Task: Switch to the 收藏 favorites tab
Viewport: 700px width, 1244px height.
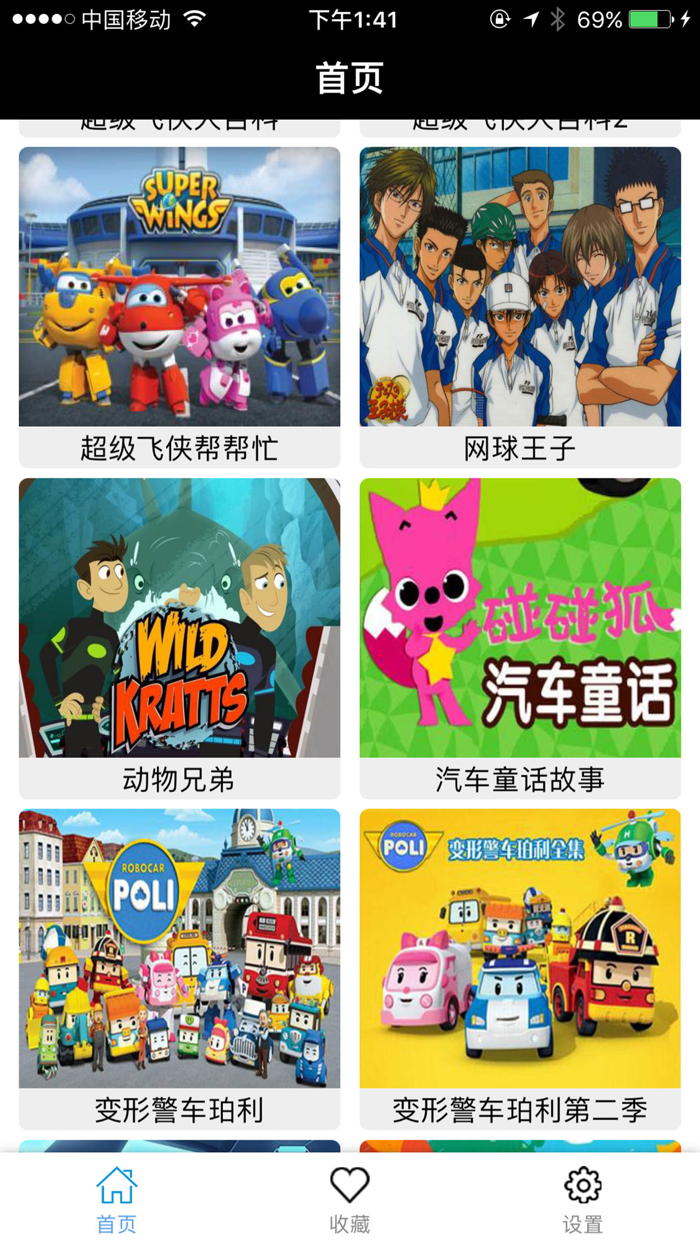Action: coord(350,1199)
